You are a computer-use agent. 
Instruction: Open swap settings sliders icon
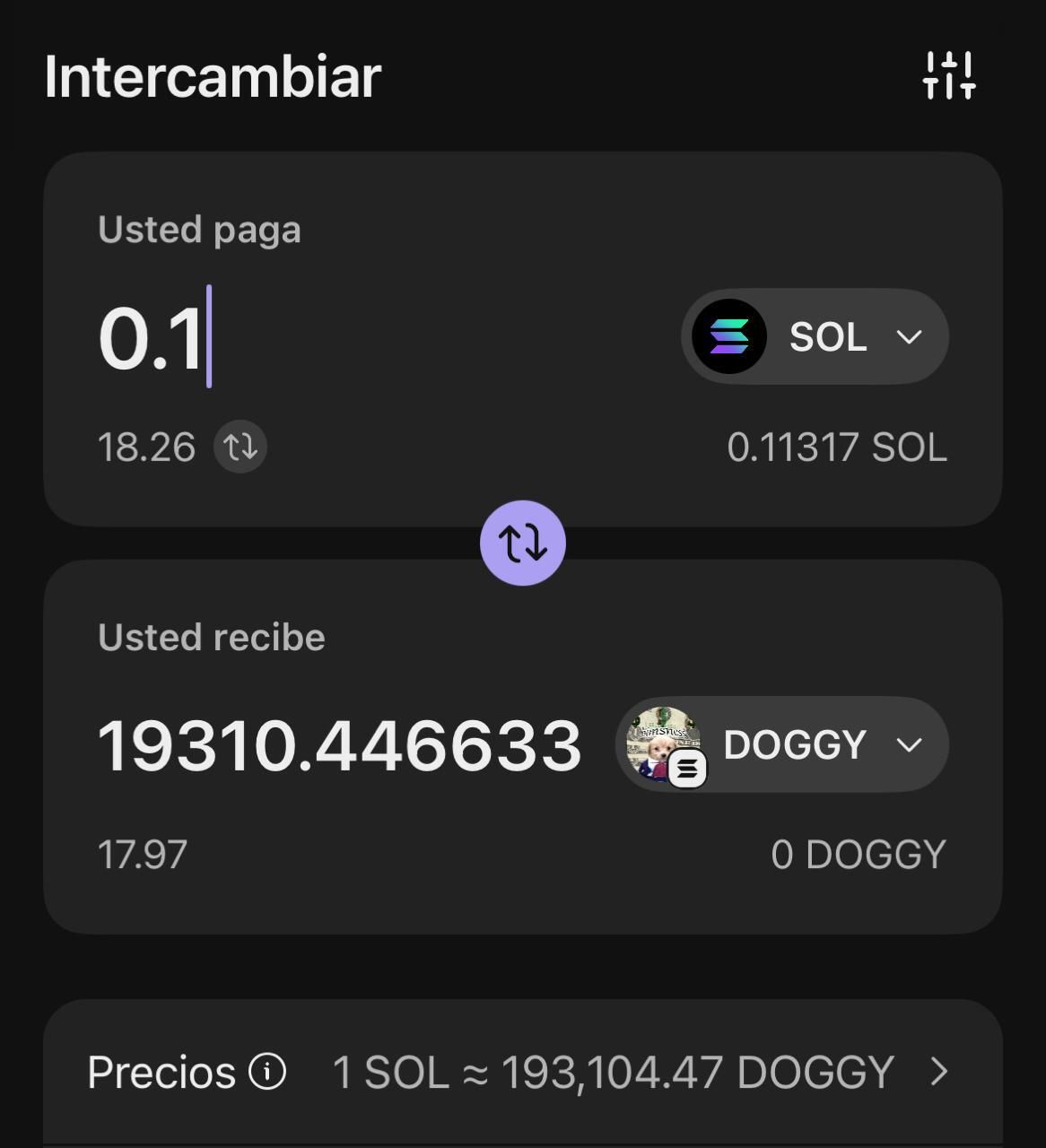click(948, 75)
